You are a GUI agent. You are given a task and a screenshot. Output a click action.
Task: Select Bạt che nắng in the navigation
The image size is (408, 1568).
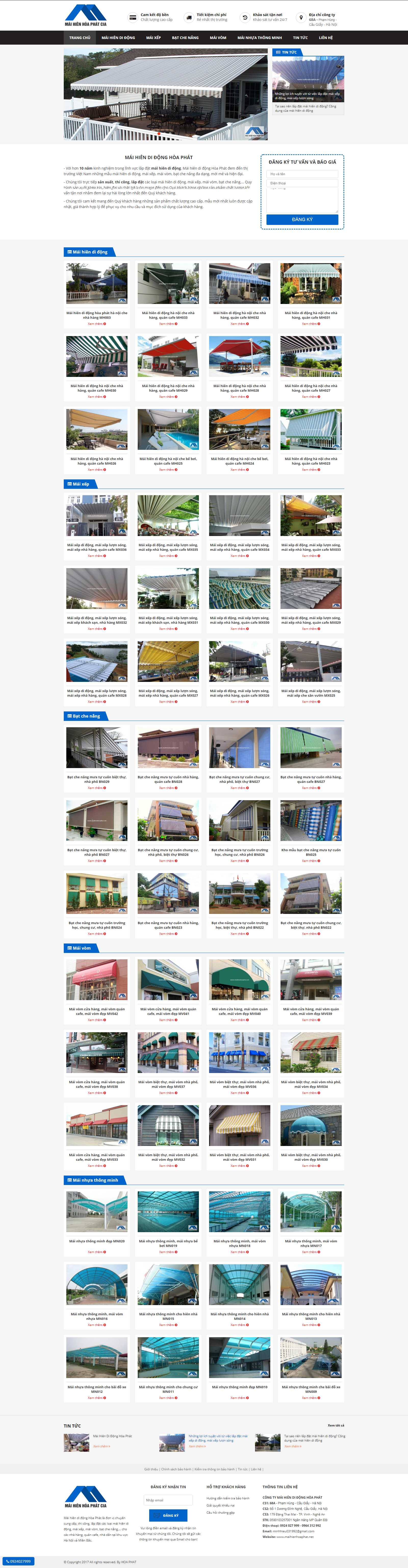[185, 38]
